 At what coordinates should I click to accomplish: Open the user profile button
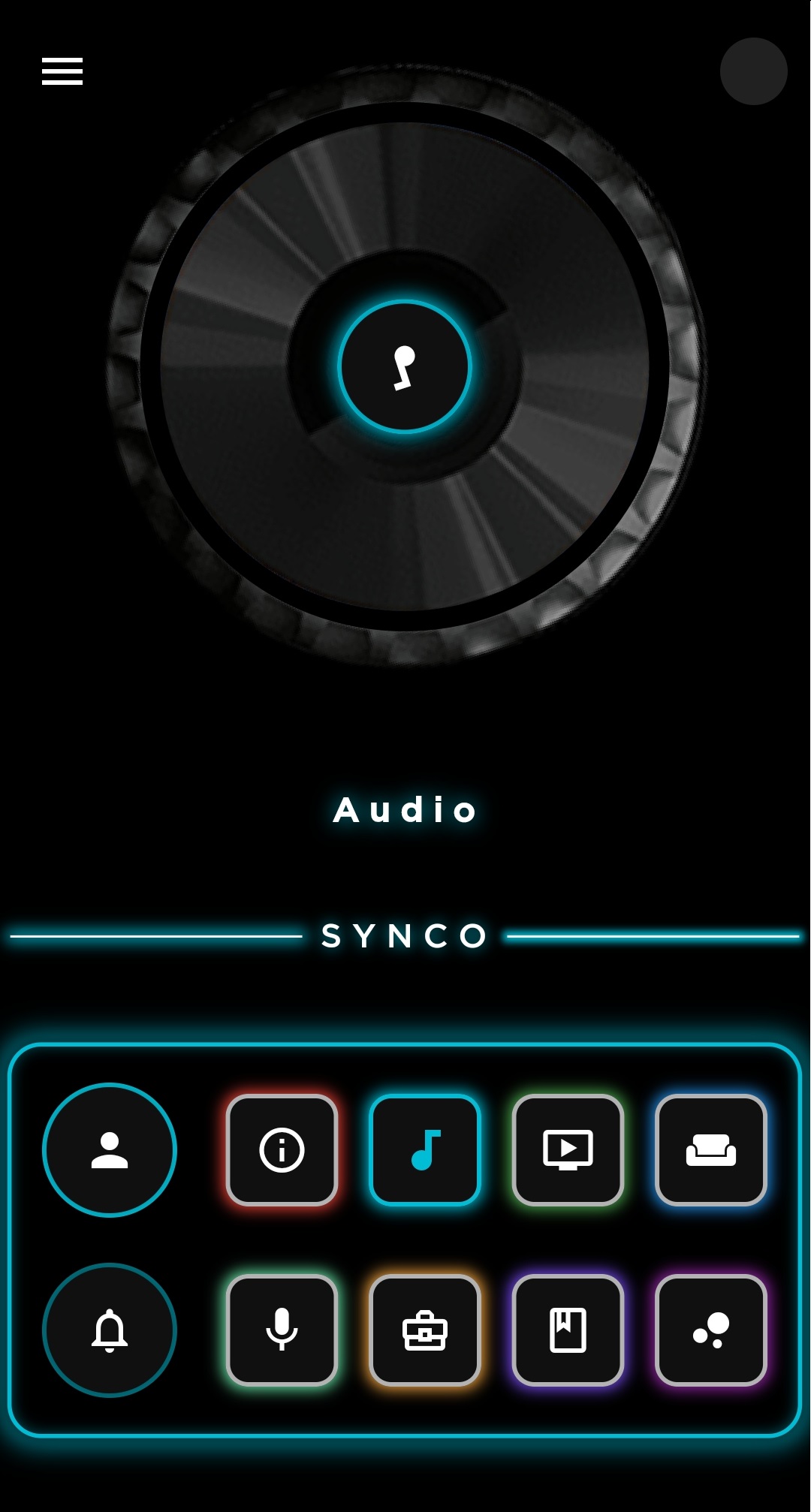(x=110, y=1149)
